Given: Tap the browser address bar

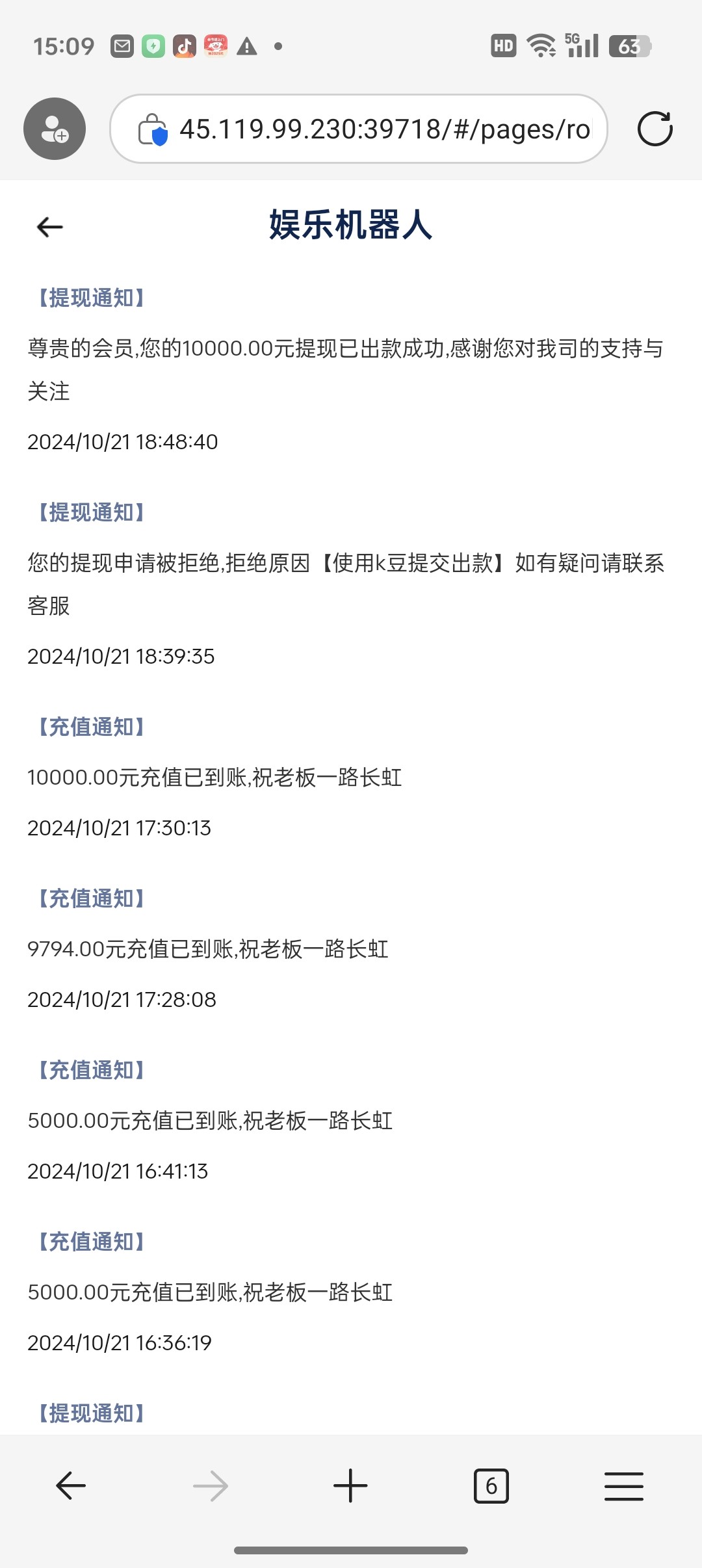Looking at the screenshot, I should 383,129.
